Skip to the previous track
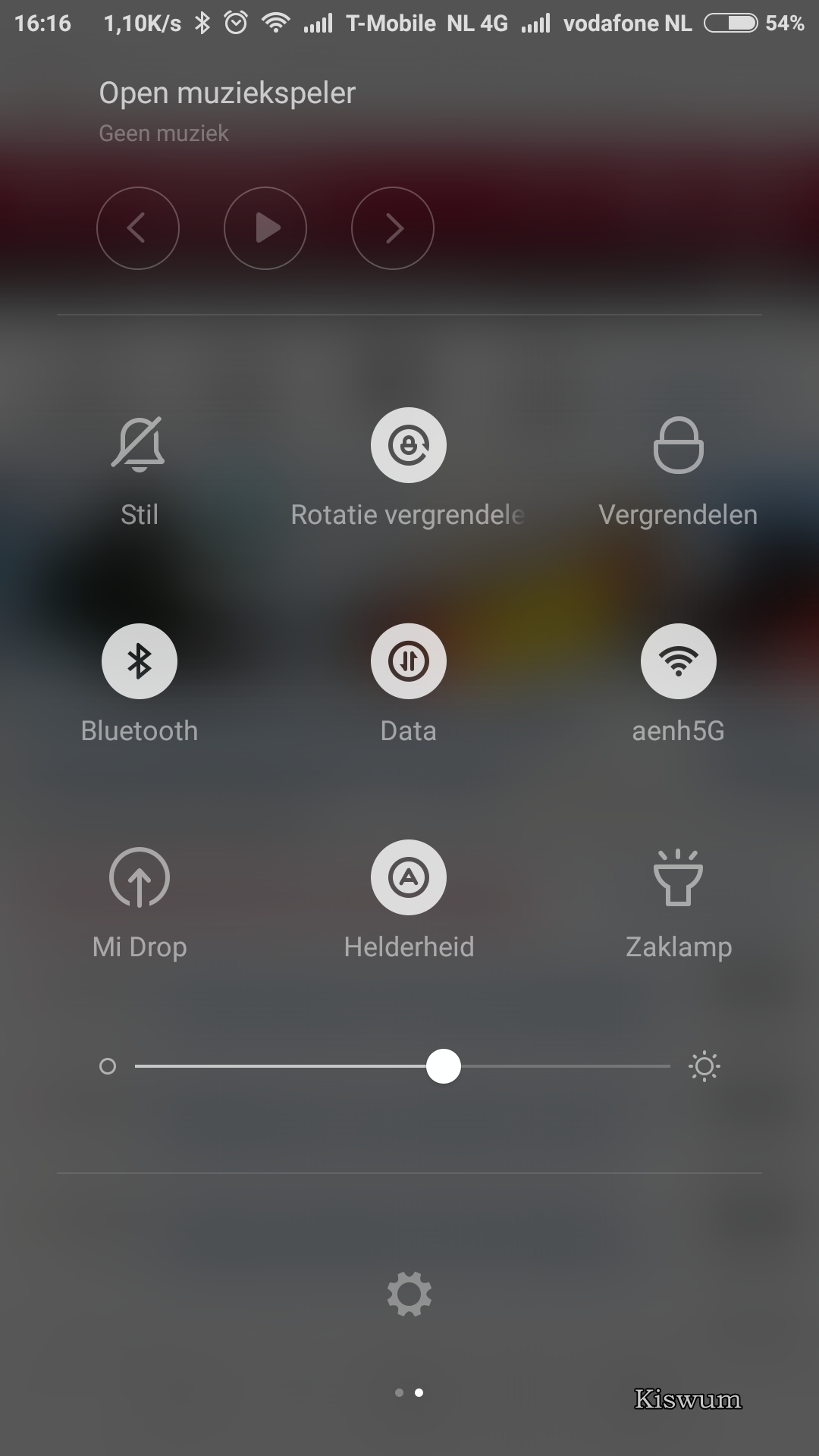Image resolution: width=819 pixels, height=1456 pixels. click(138, 228)
